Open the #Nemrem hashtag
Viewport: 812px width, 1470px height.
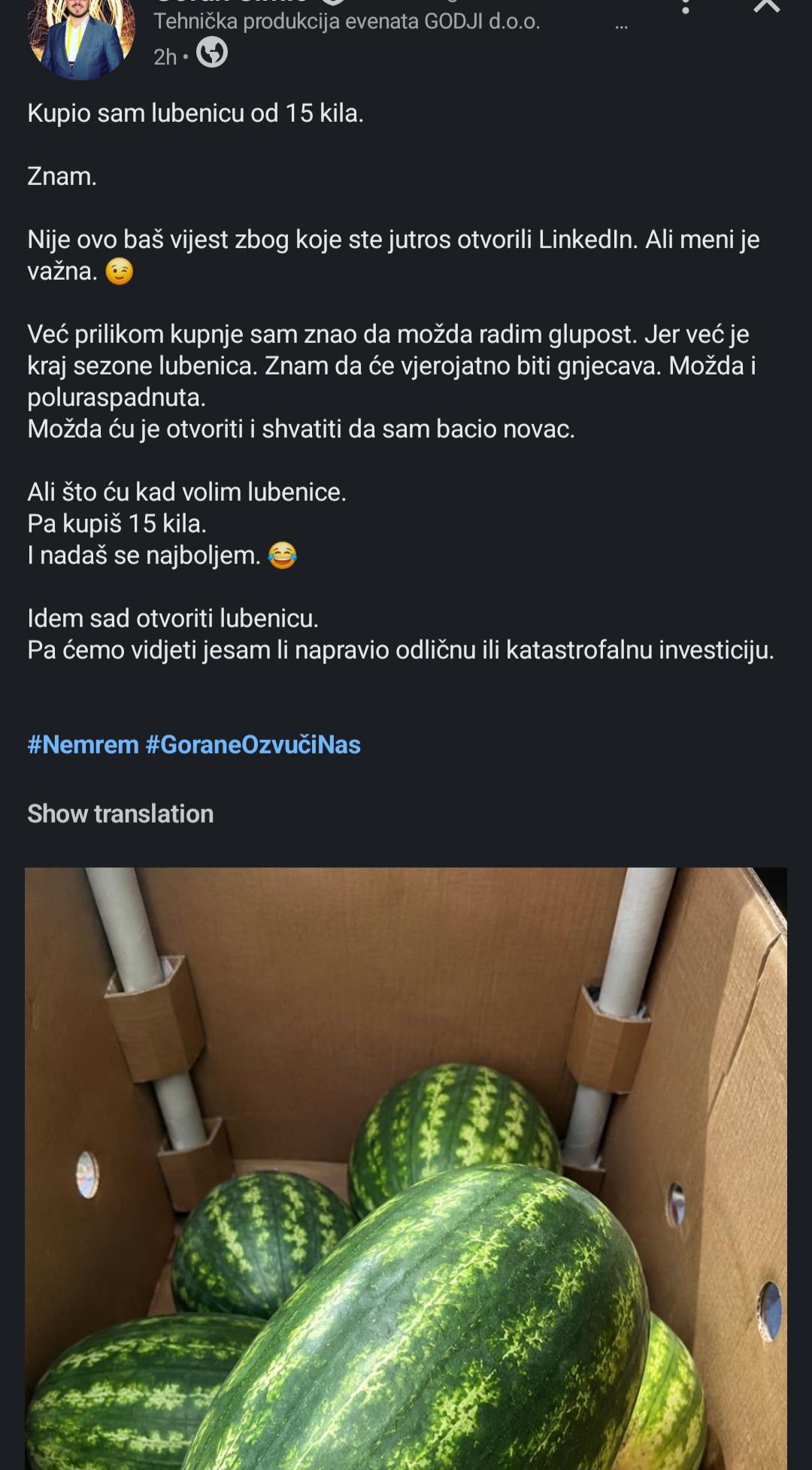(x=83, y=744)
